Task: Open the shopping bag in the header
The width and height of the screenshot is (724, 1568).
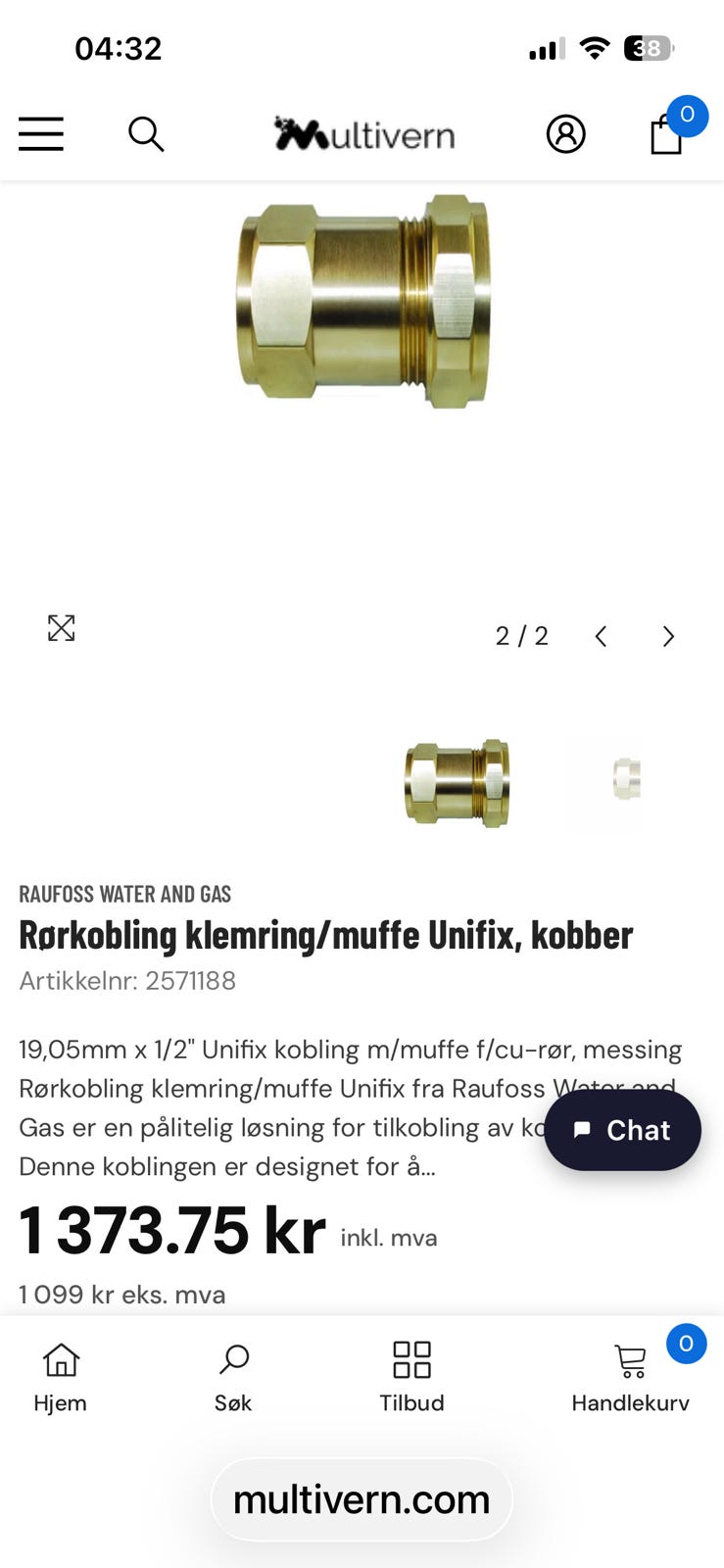Action: point(667,134)
